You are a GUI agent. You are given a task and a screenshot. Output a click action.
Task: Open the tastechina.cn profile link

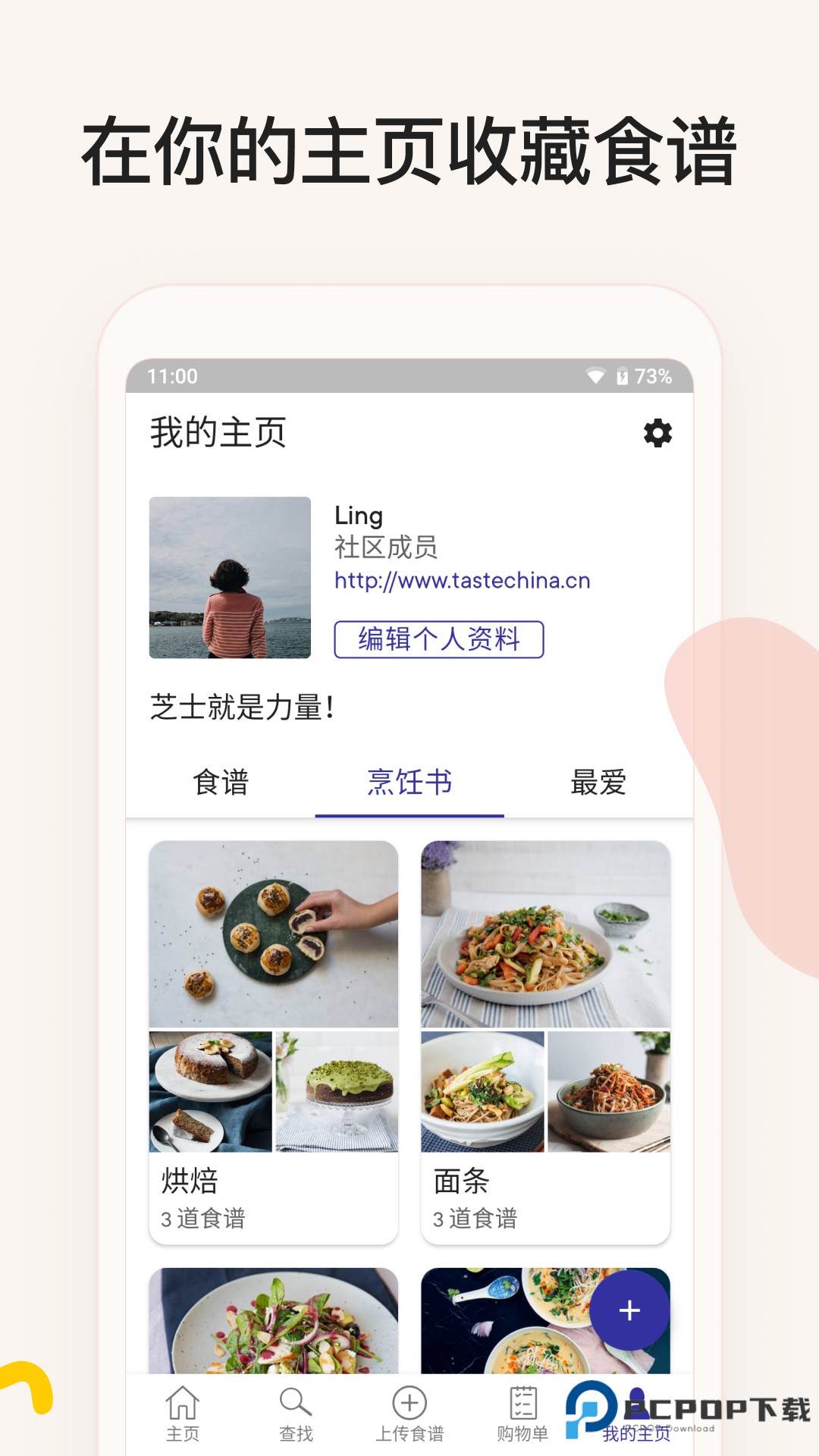[463, 581]
